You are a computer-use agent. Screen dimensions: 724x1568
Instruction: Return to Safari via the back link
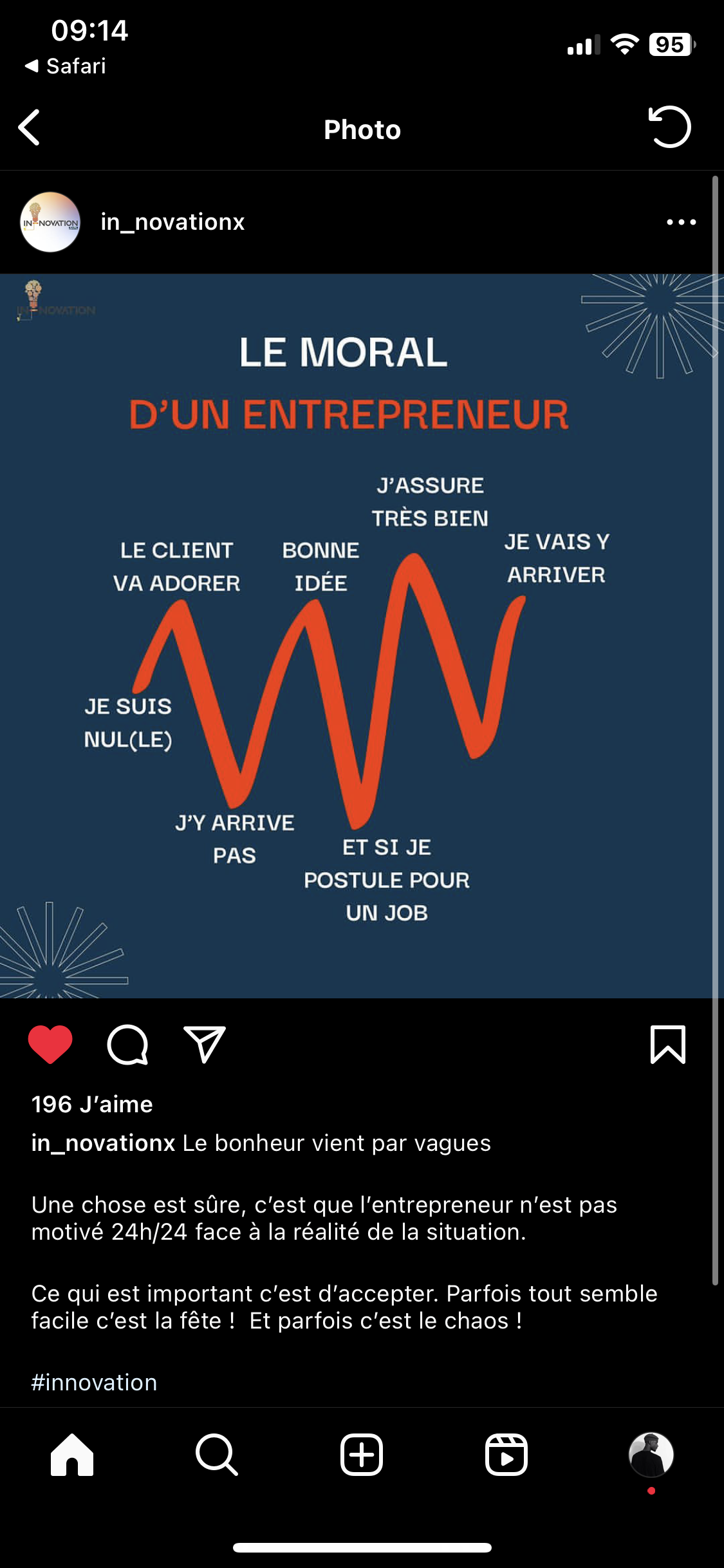click(65, 66)
